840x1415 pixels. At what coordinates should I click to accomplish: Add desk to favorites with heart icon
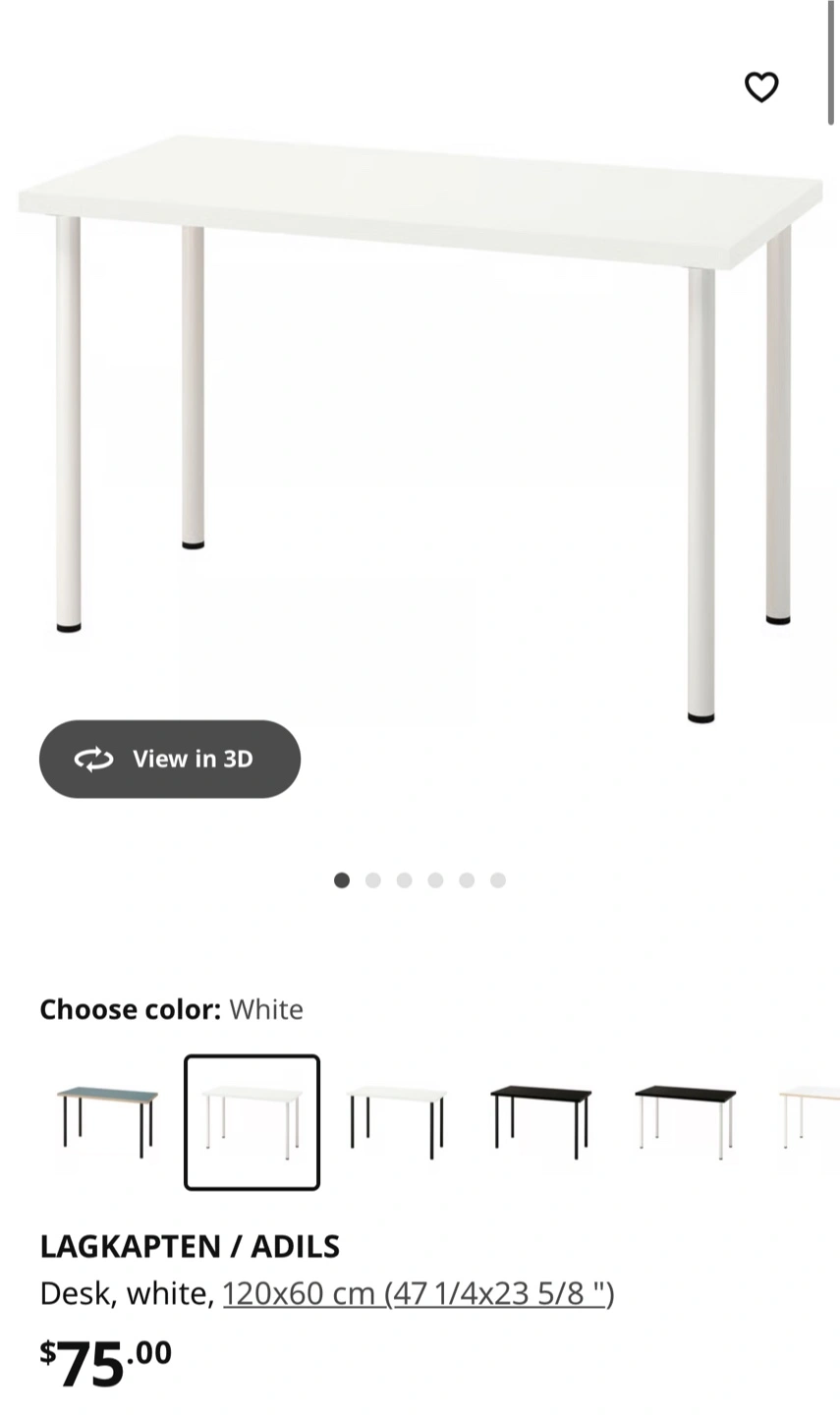coord(761,87)
